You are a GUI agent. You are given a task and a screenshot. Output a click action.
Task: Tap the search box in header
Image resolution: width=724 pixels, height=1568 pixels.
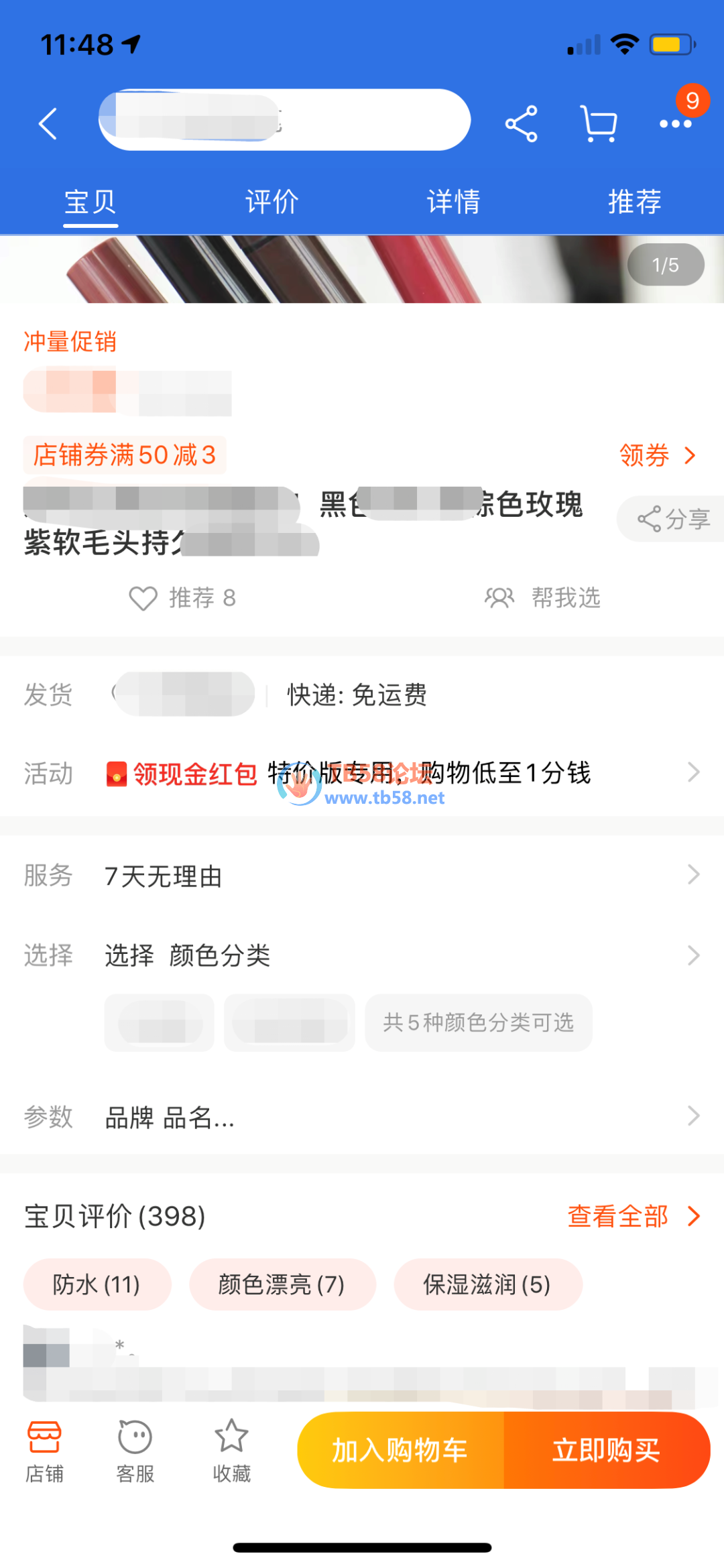(x=284, y=120)
